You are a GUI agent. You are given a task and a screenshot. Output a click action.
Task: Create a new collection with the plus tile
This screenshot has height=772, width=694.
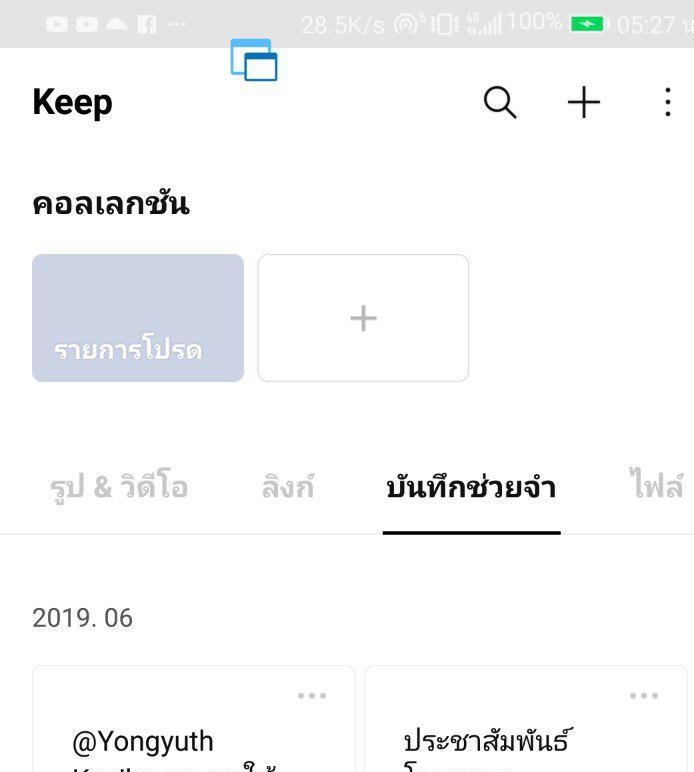(x=363, y=318)
